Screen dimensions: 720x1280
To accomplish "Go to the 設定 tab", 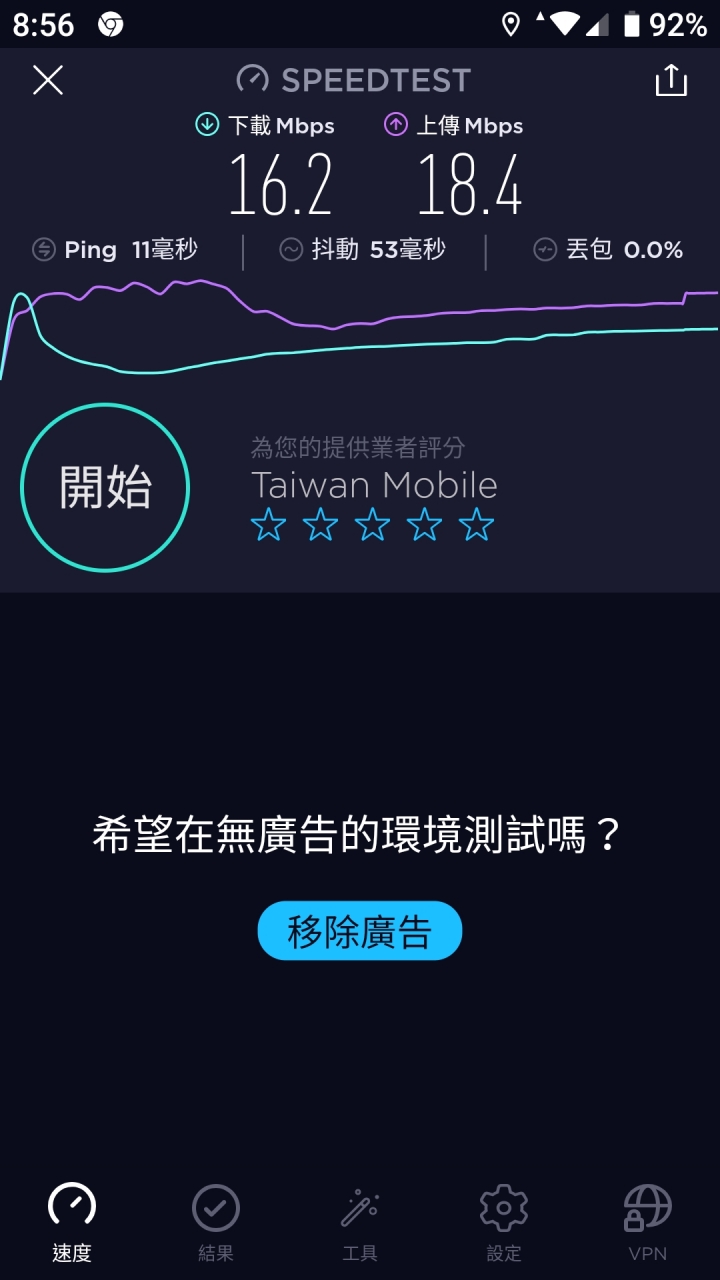I will pyautogui.click(x=504, y=1222).
